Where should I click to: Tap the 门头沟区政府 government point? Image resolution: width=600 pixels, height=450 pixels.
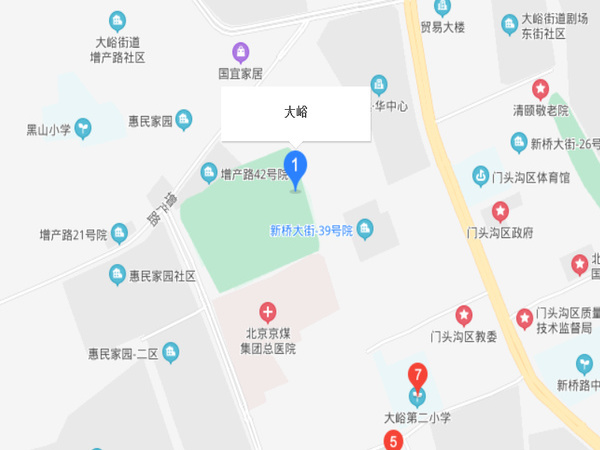pos(500,212)
